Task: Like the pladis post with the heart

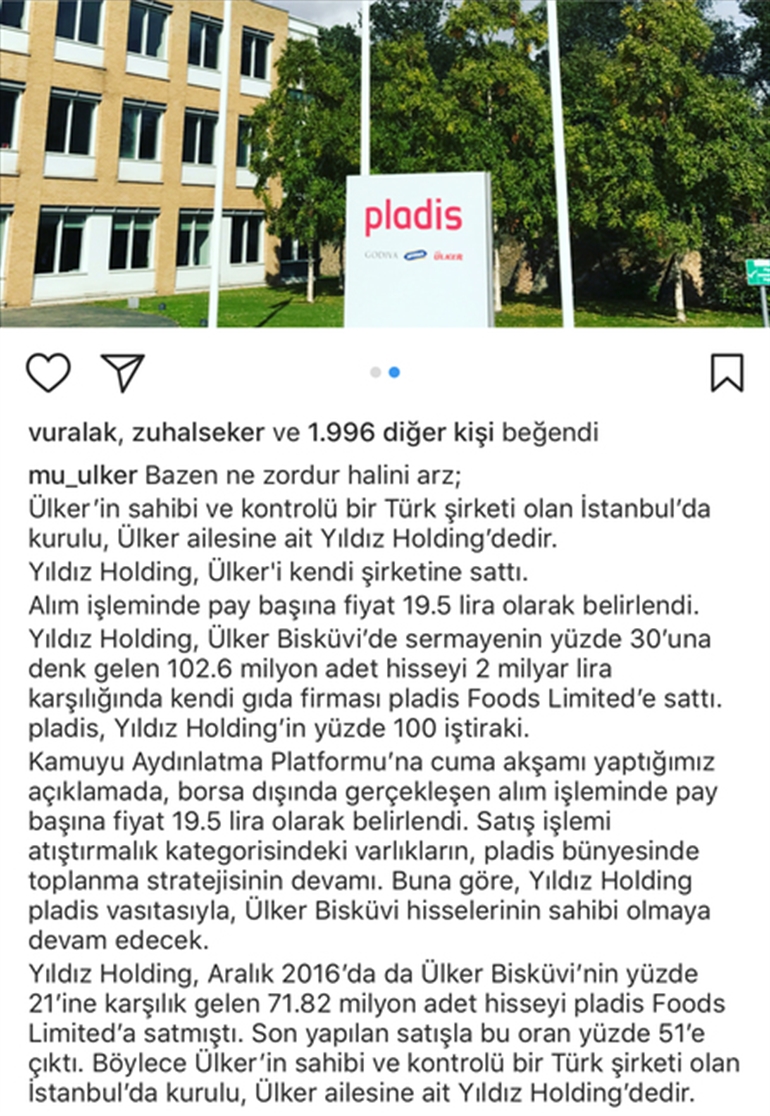Action: click(48, 373)
